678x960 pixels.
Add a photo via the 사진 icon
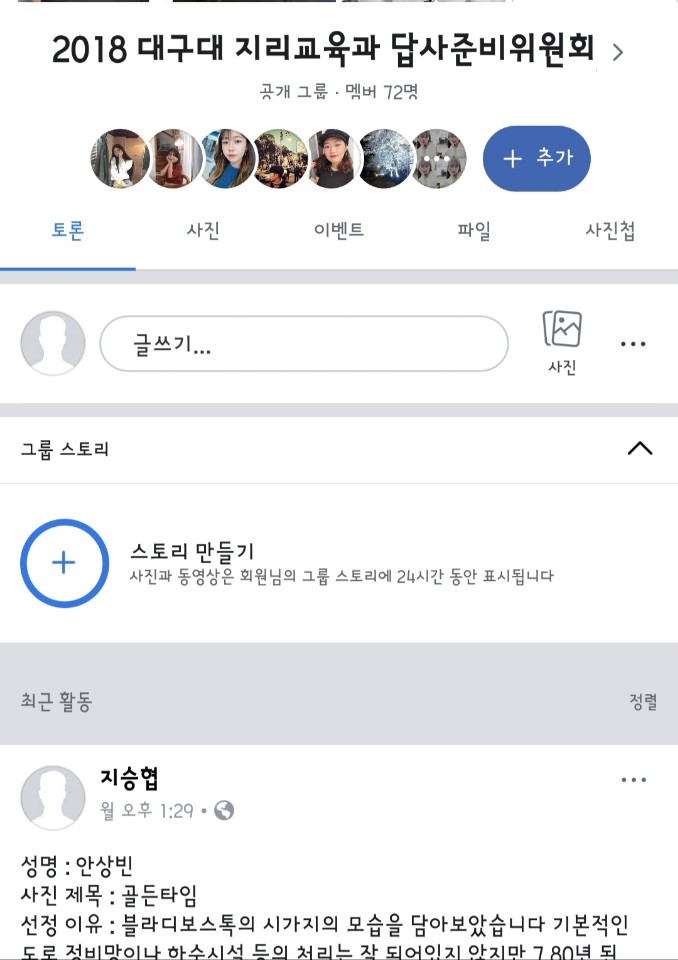562,342
